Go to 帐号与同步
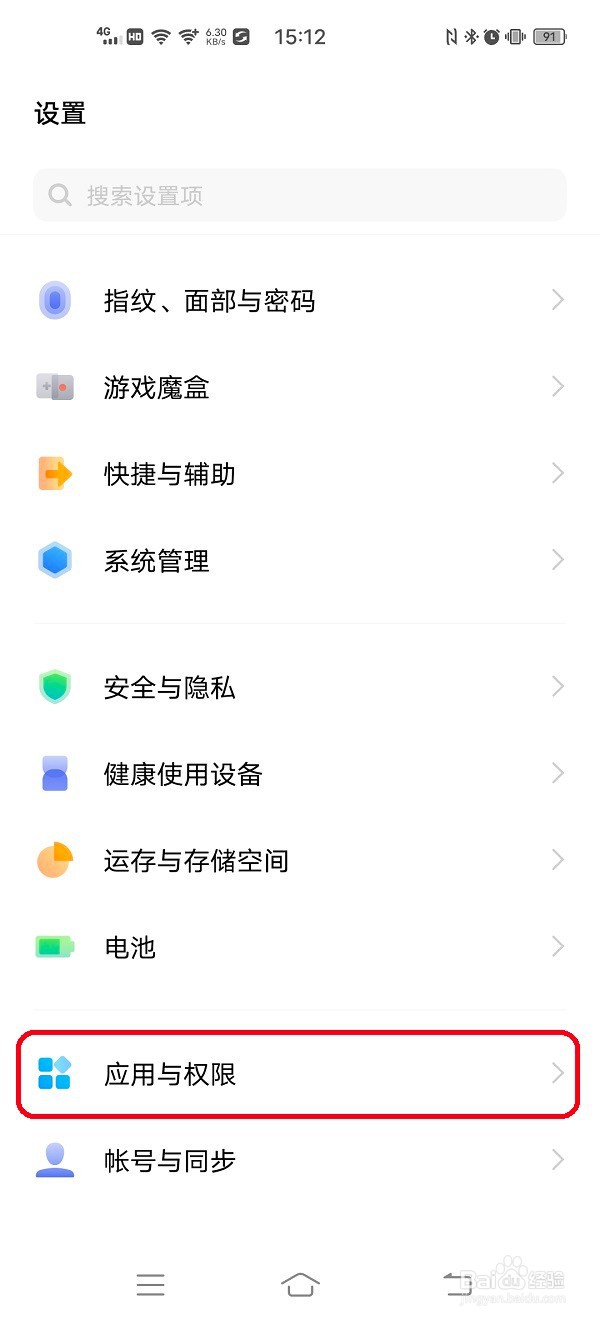 tap(300, 1160)
